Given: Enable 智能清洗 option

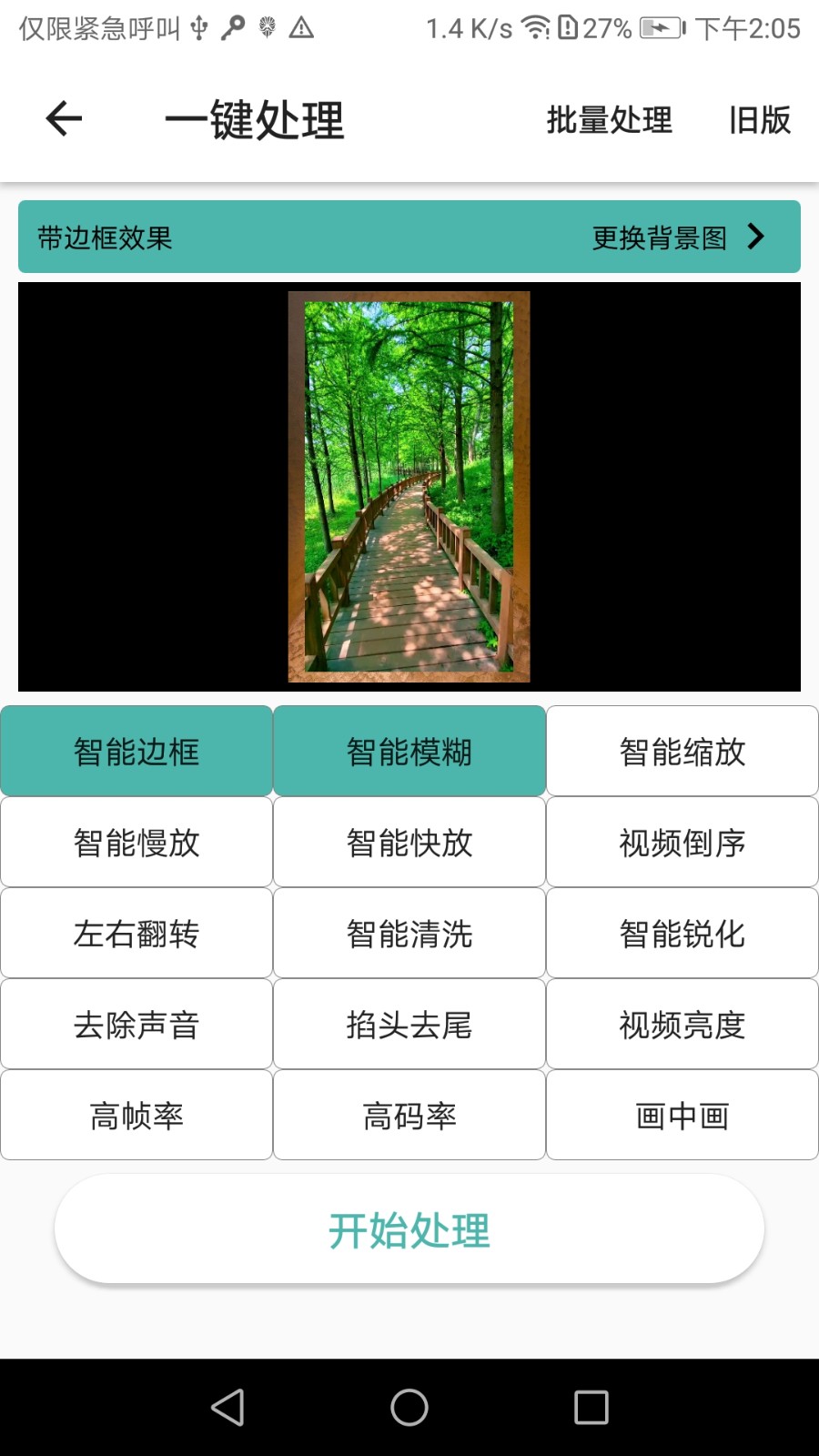Looking at the screenshot, I should [x=409, y=934].
